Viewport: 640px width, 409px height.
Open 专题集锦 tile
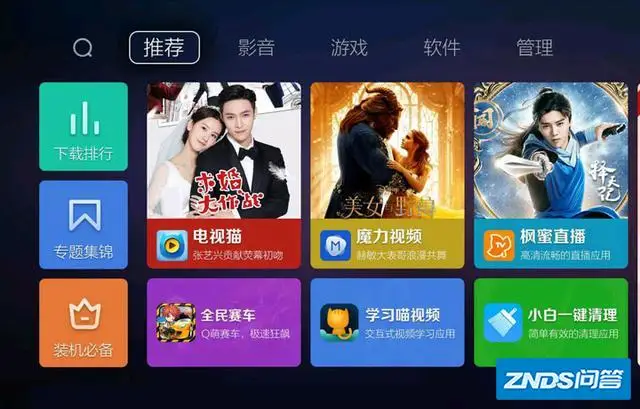[83, 224]
